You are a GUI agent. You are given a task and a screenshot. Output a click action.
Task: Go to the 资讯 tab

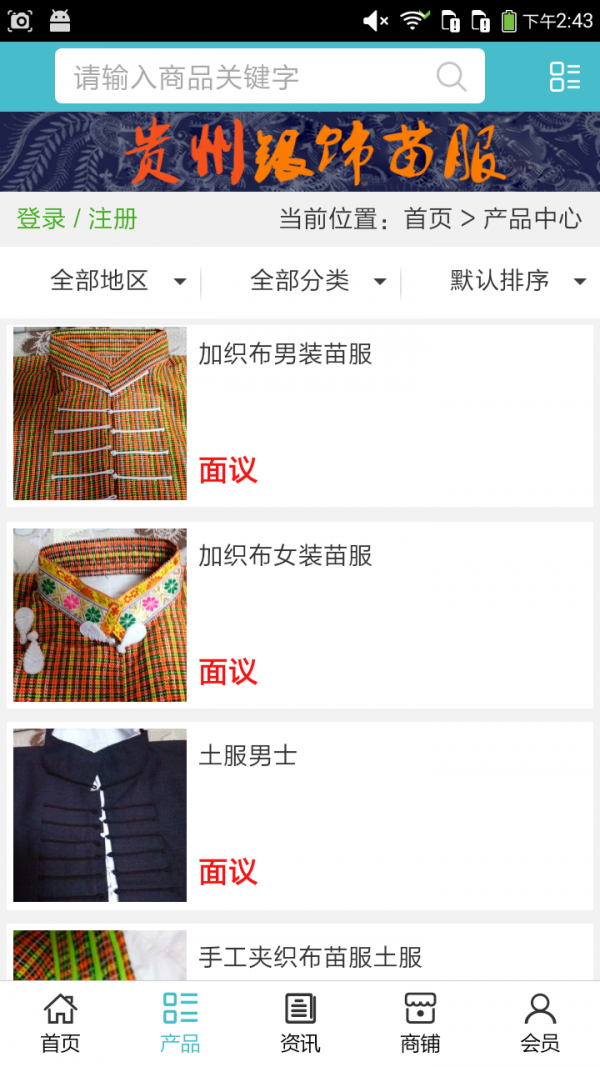(x=300, y=1023)
